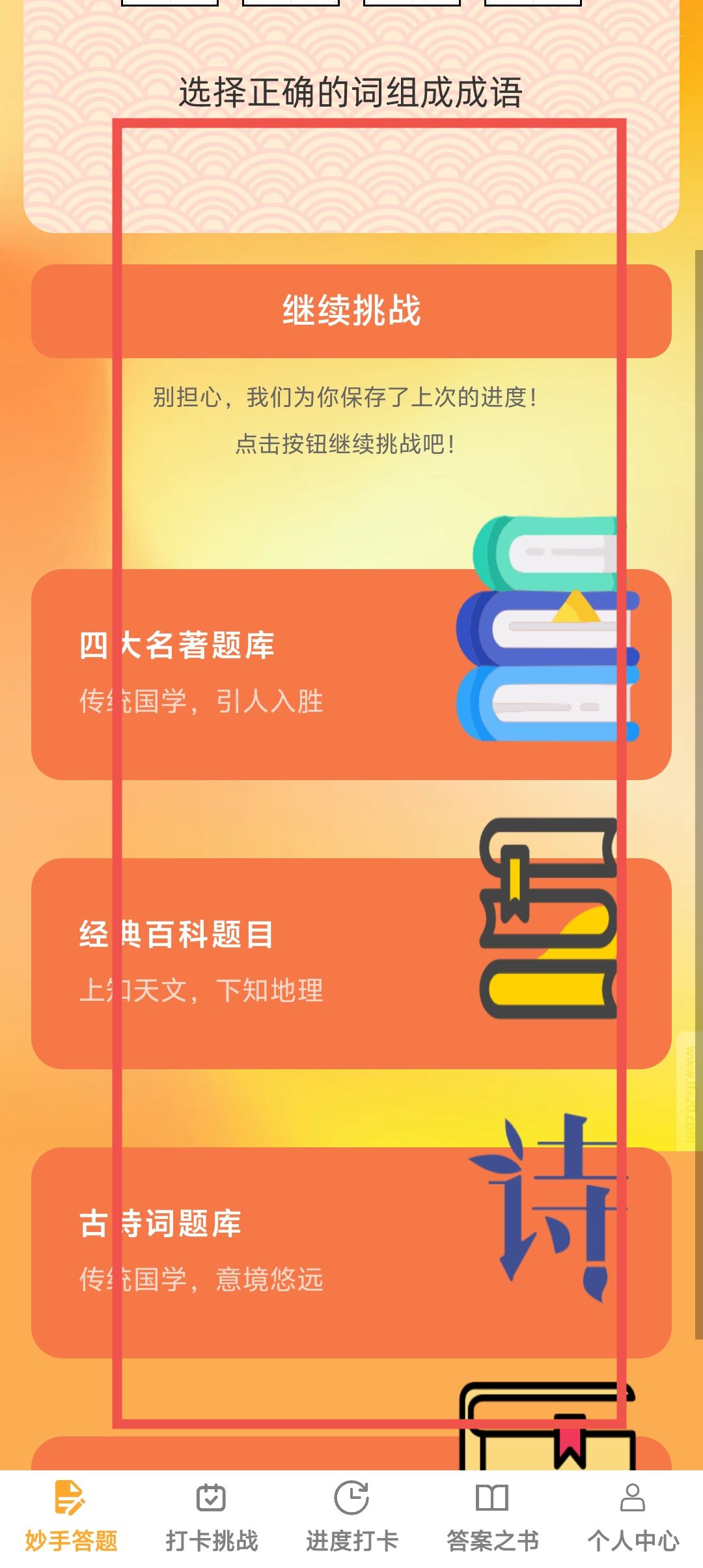703x1568 pixels.
Task: Switch to the 打卡挑战 tab
Action: 212,1519
